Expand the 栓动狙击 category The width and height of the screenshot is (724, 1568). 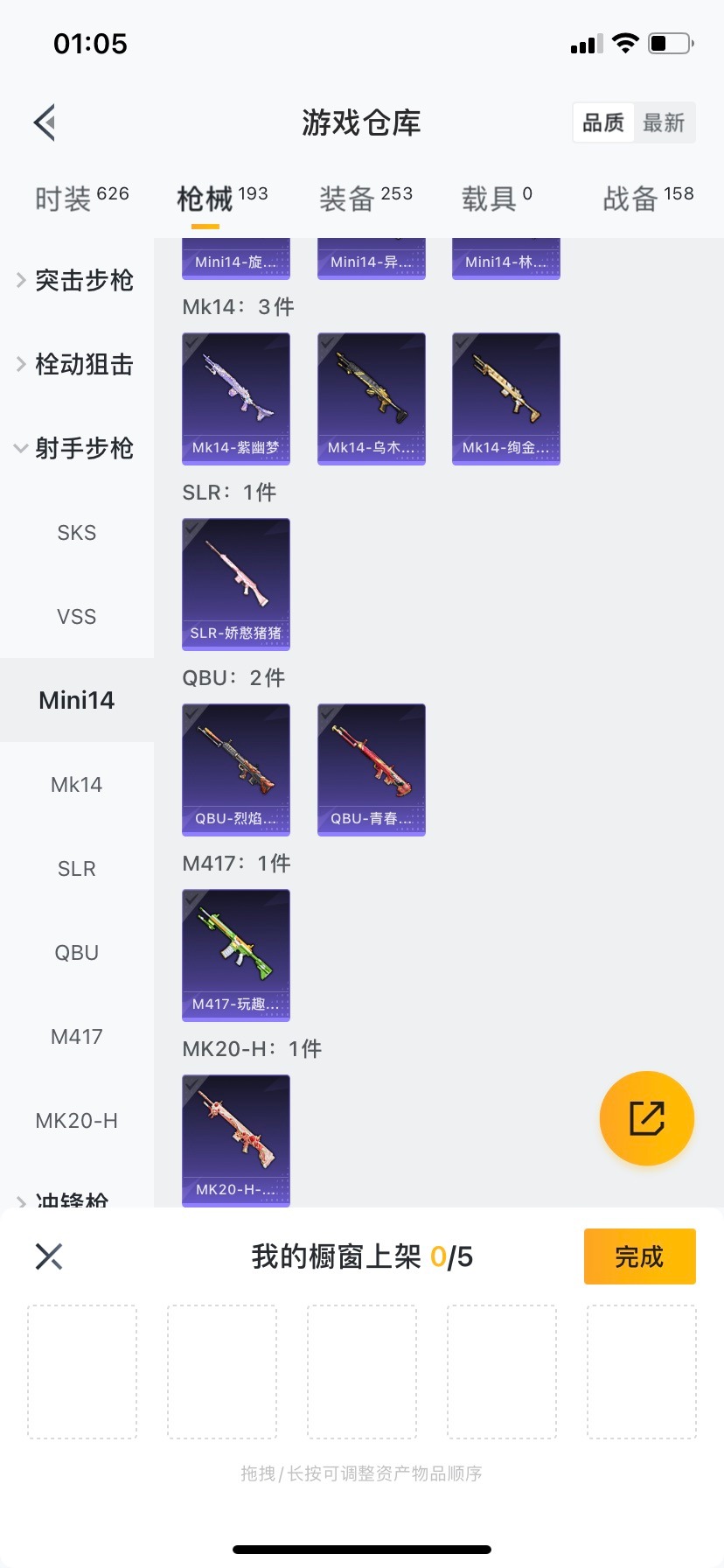coord(77,364)
